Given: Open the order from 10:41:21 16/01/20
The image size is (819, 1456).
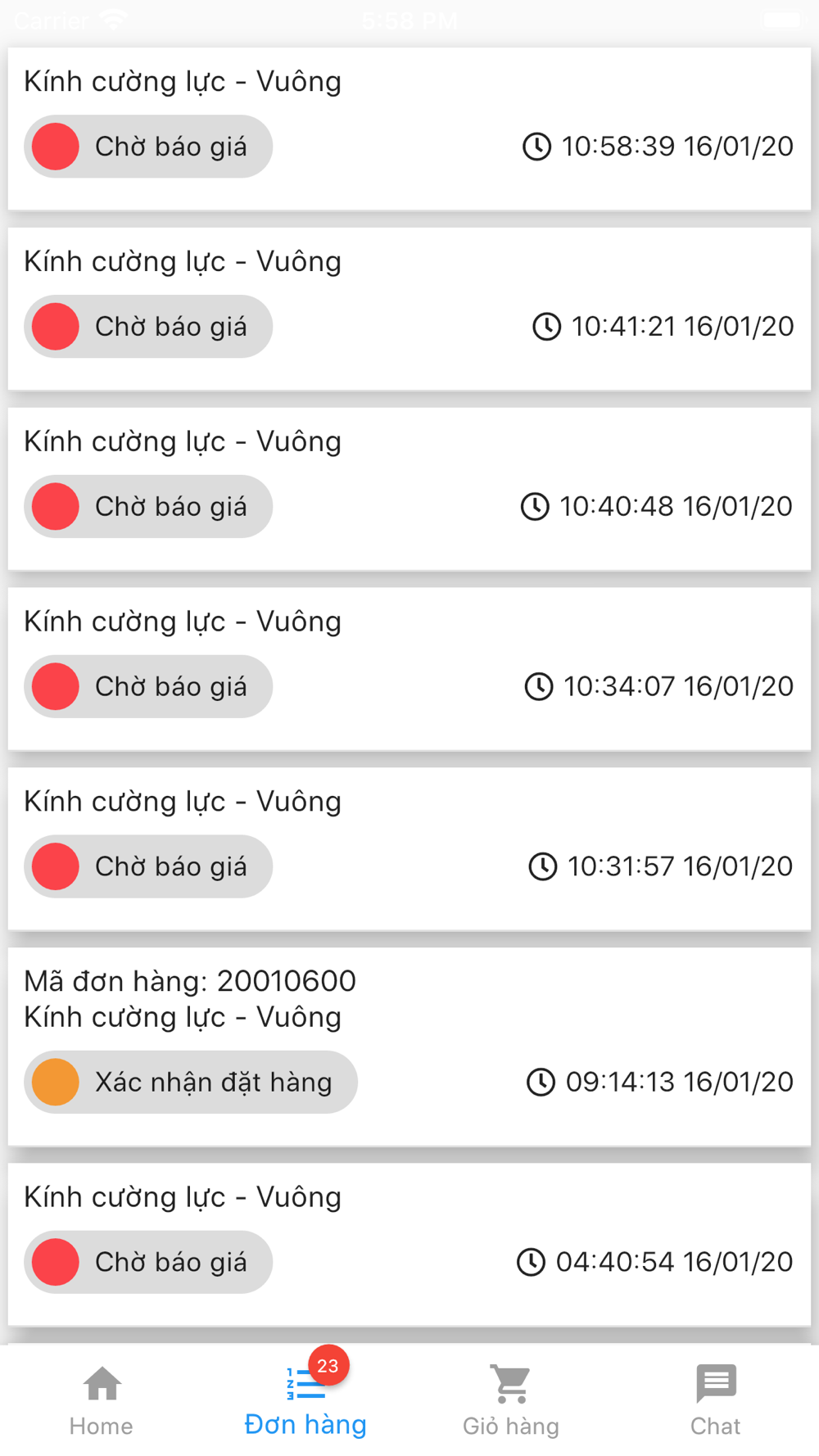Looking at the screenshot, I should 409,309.
